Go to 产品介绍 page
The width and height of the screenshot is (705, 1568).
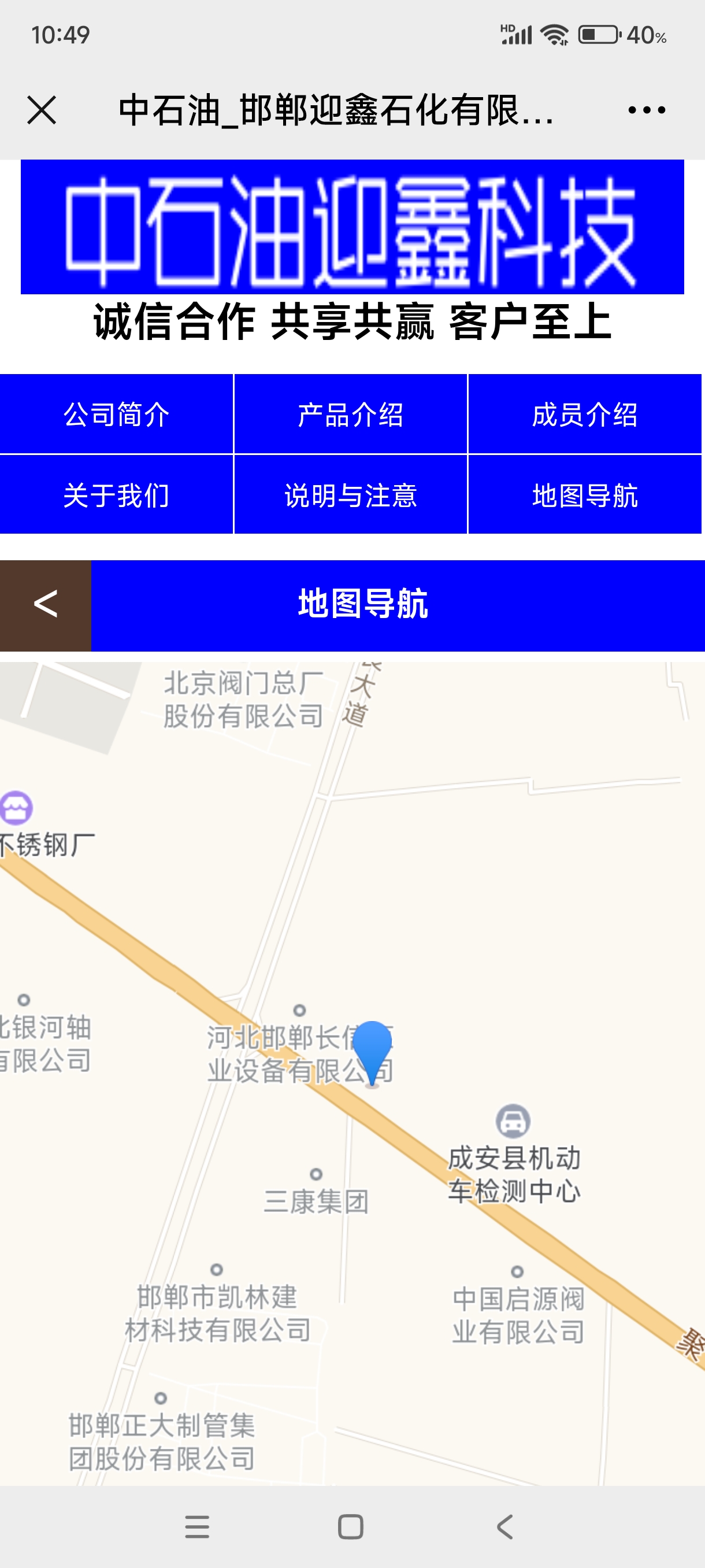tap(350, 415)
